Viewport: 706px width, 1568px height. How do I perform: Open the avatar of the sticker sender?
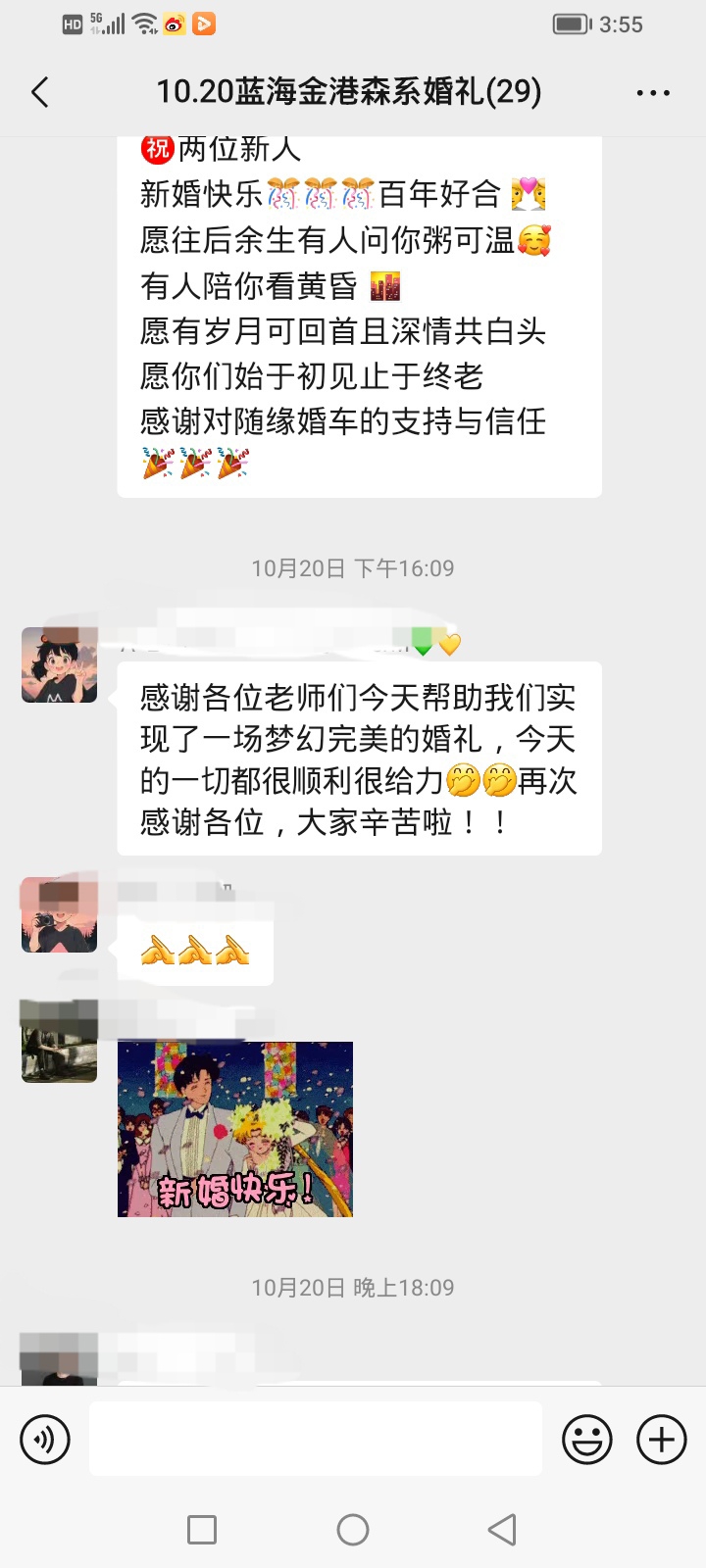click(60, 1041)
